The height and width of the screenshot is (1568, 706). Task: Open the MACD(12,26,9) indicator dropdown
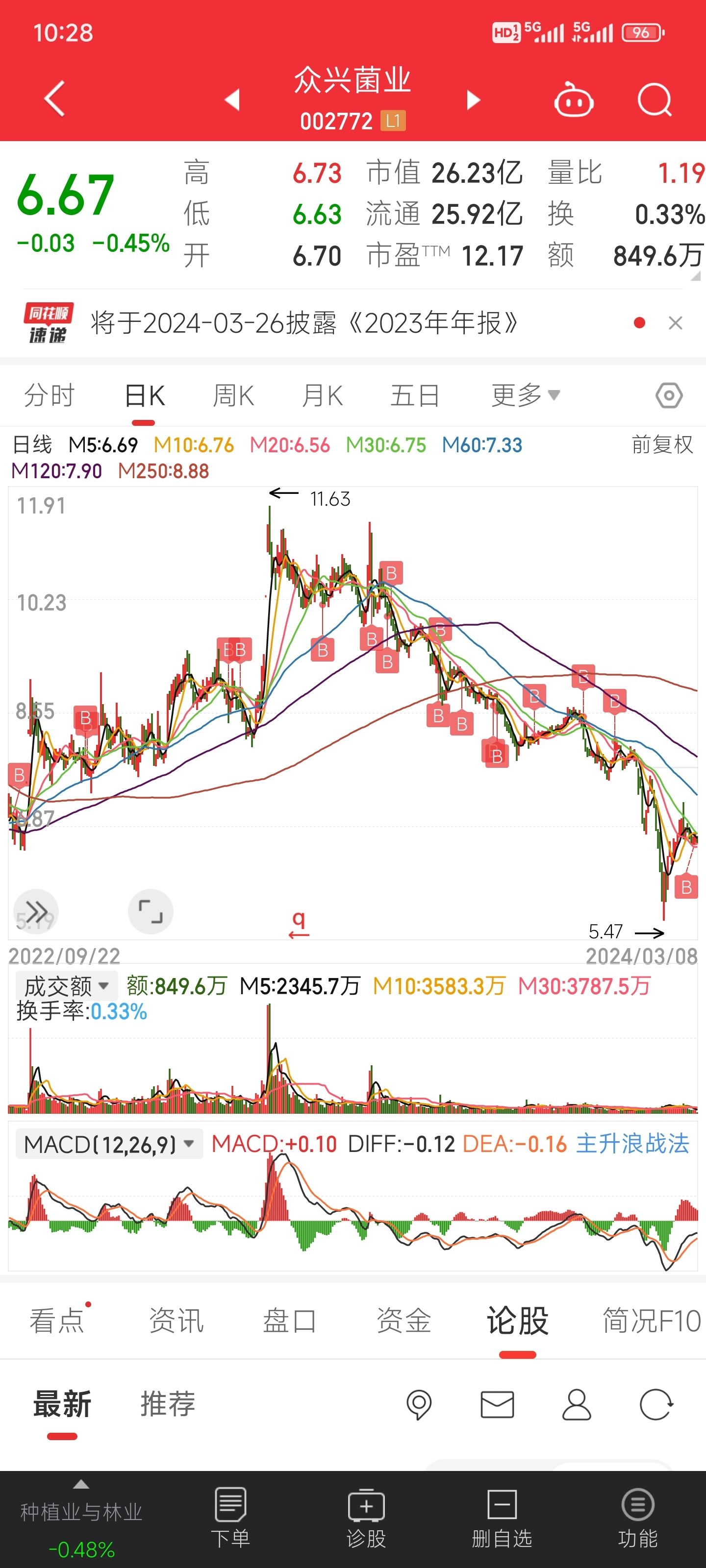(x=109, y=1144)
